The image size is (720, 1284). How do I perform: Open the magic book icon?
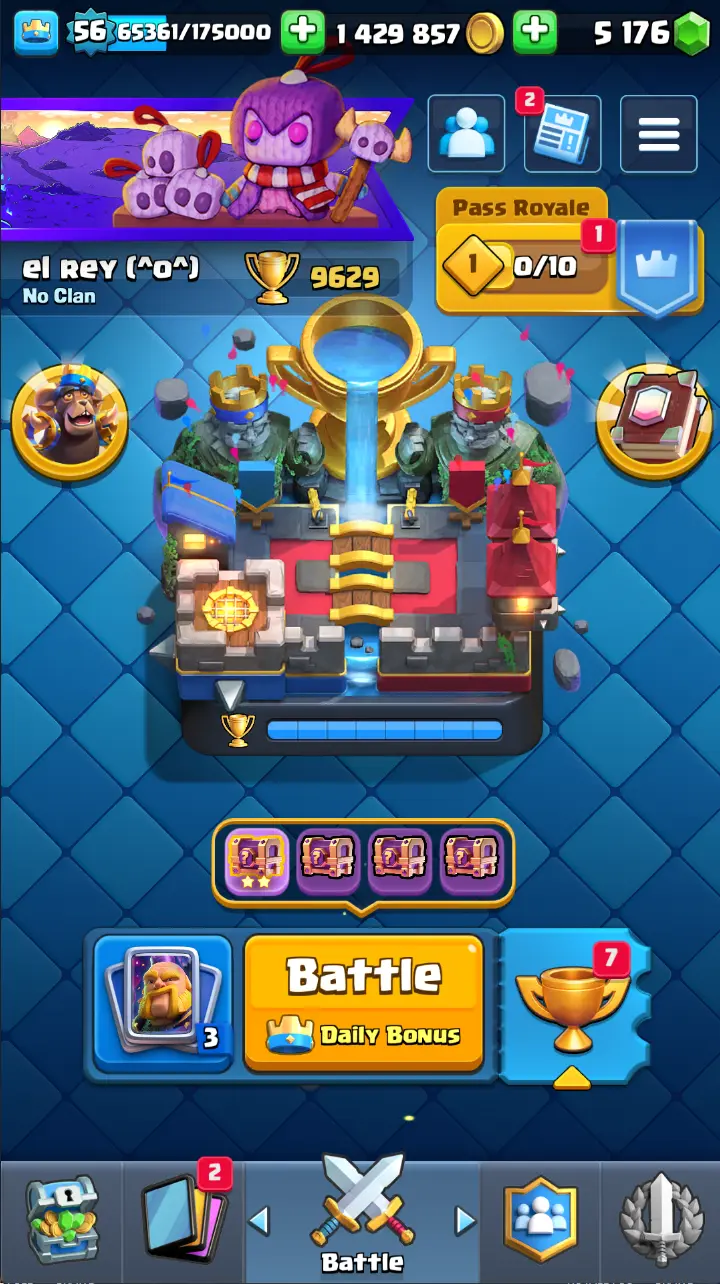click(653, 420)
